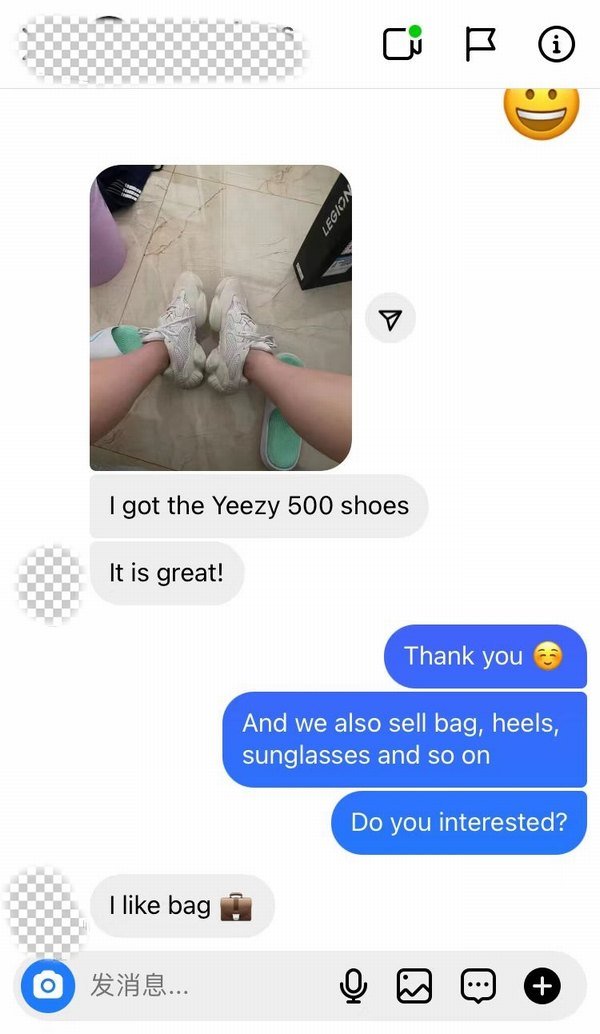Screen dimensions: 600x1034
Task: Open the sticker and GIF picker
Action: pos(478,987)
